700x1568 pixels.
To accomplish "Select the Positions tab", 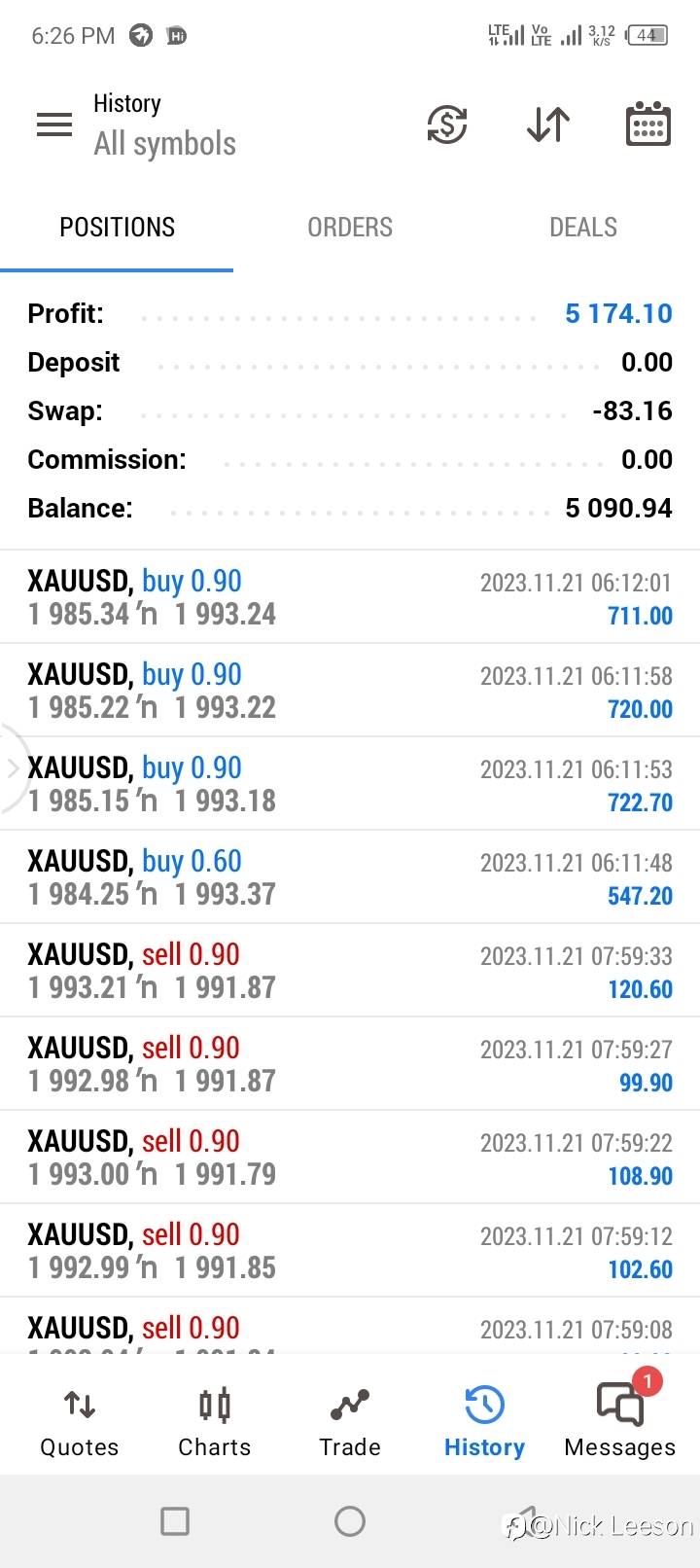I will tap(117, 228).
